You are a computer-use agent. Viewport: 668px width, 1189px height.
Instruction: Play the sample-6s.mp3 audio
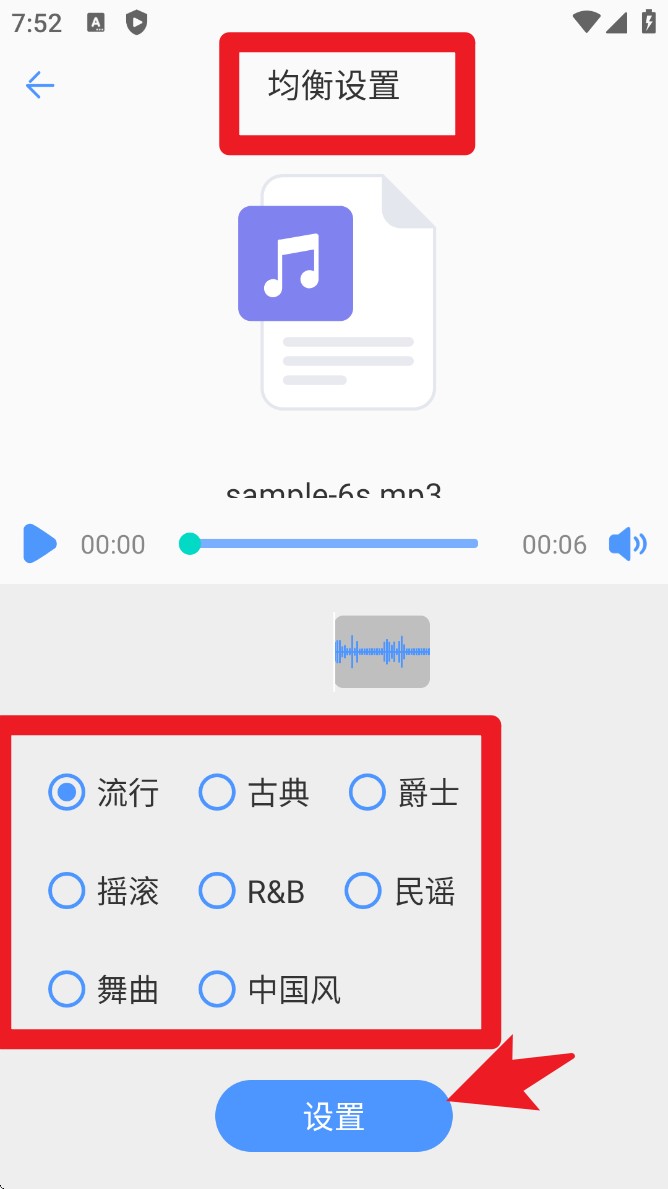[39, 544]
